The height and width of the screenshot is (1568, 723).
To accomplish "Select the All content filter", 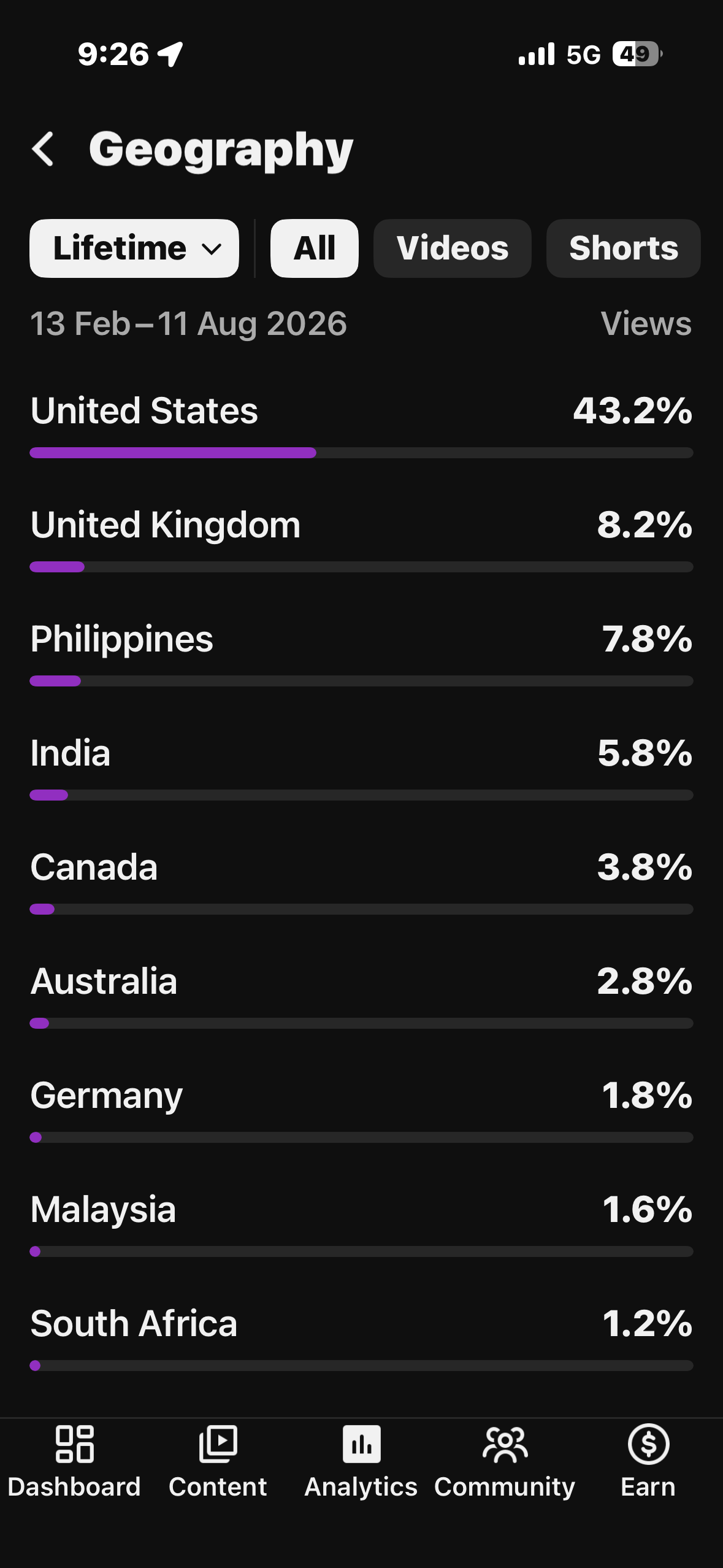I will (315, 248).
